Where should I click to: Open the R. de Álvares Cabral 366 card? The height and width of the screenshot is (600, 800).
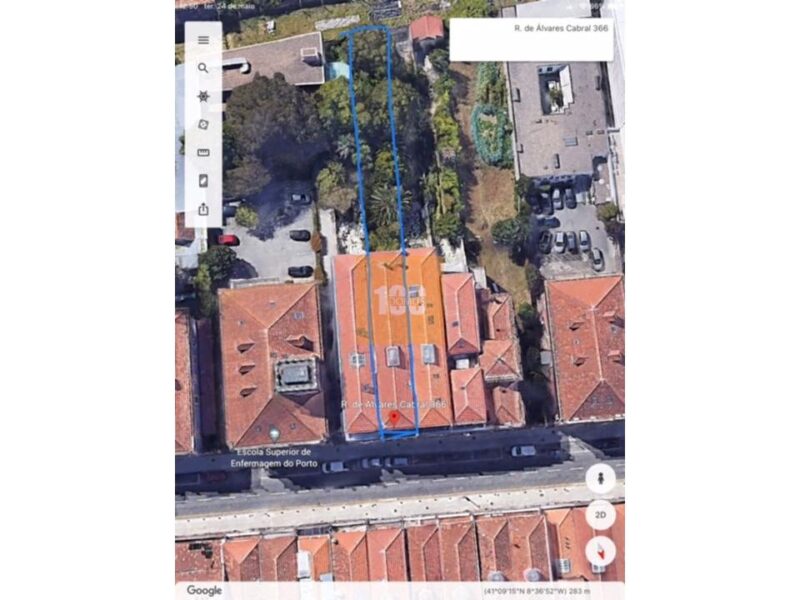[x=530, y=40]
